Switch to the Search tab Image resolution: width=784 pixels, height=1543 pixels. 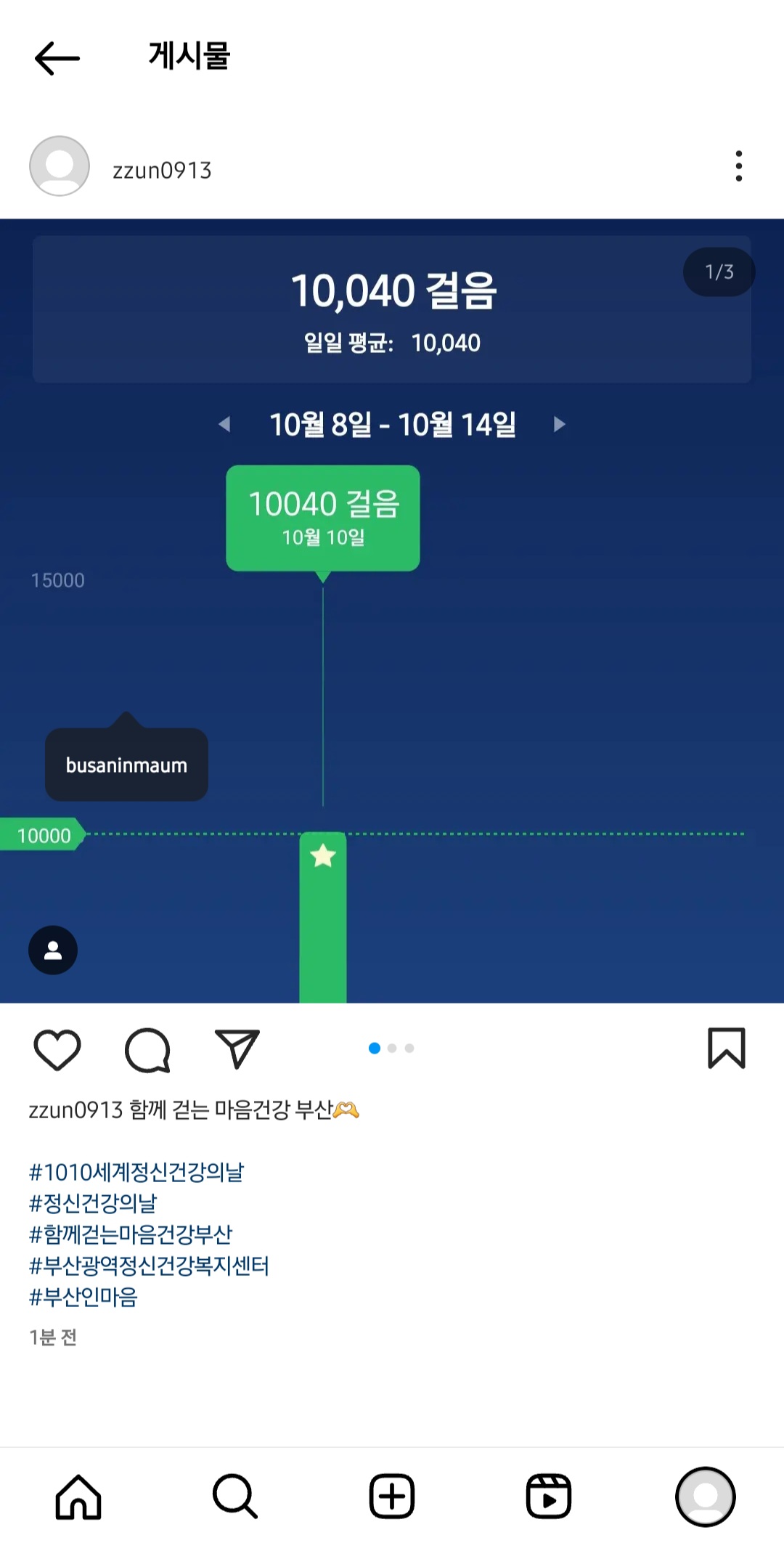click(x=235, y=1497)
